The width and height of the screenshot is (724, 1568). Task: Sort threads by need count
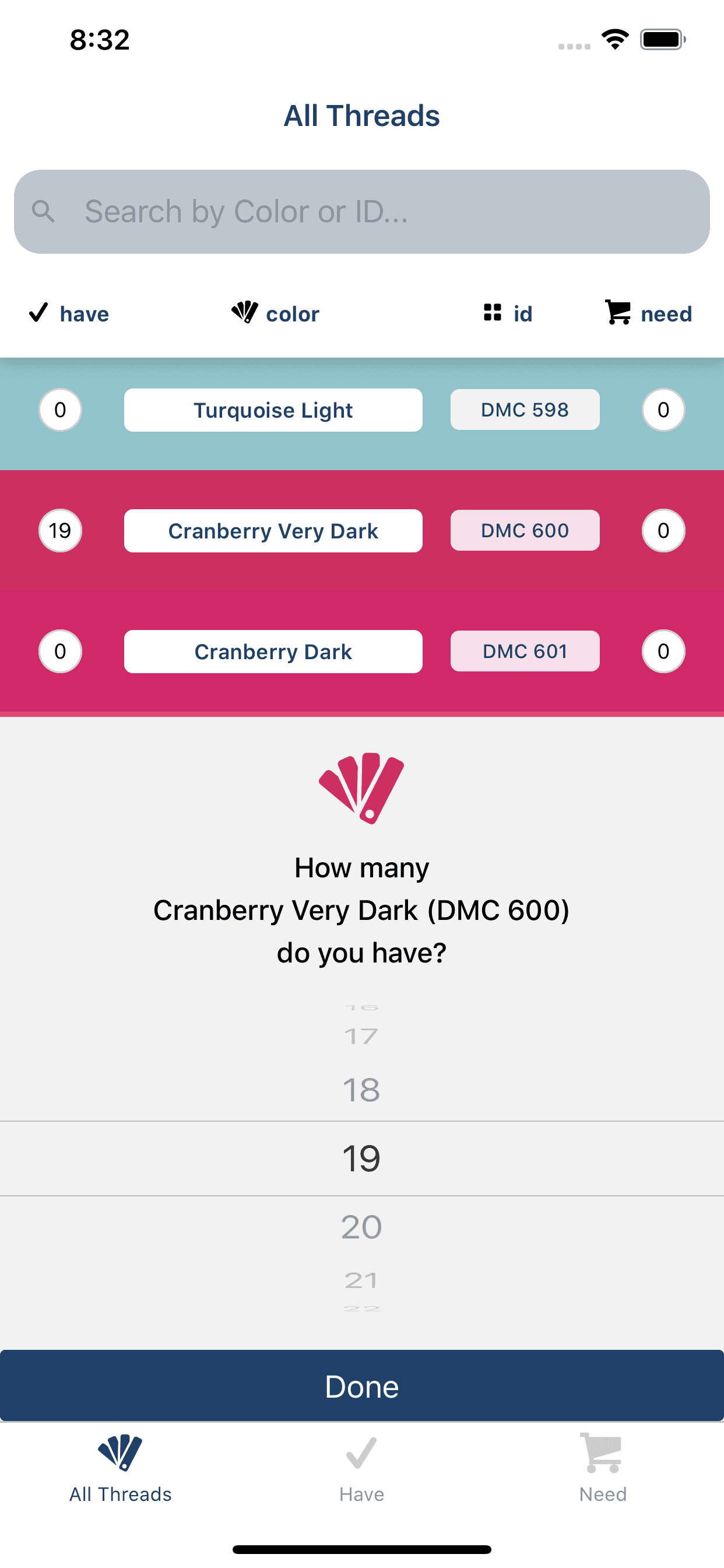[x=649, y=313]
